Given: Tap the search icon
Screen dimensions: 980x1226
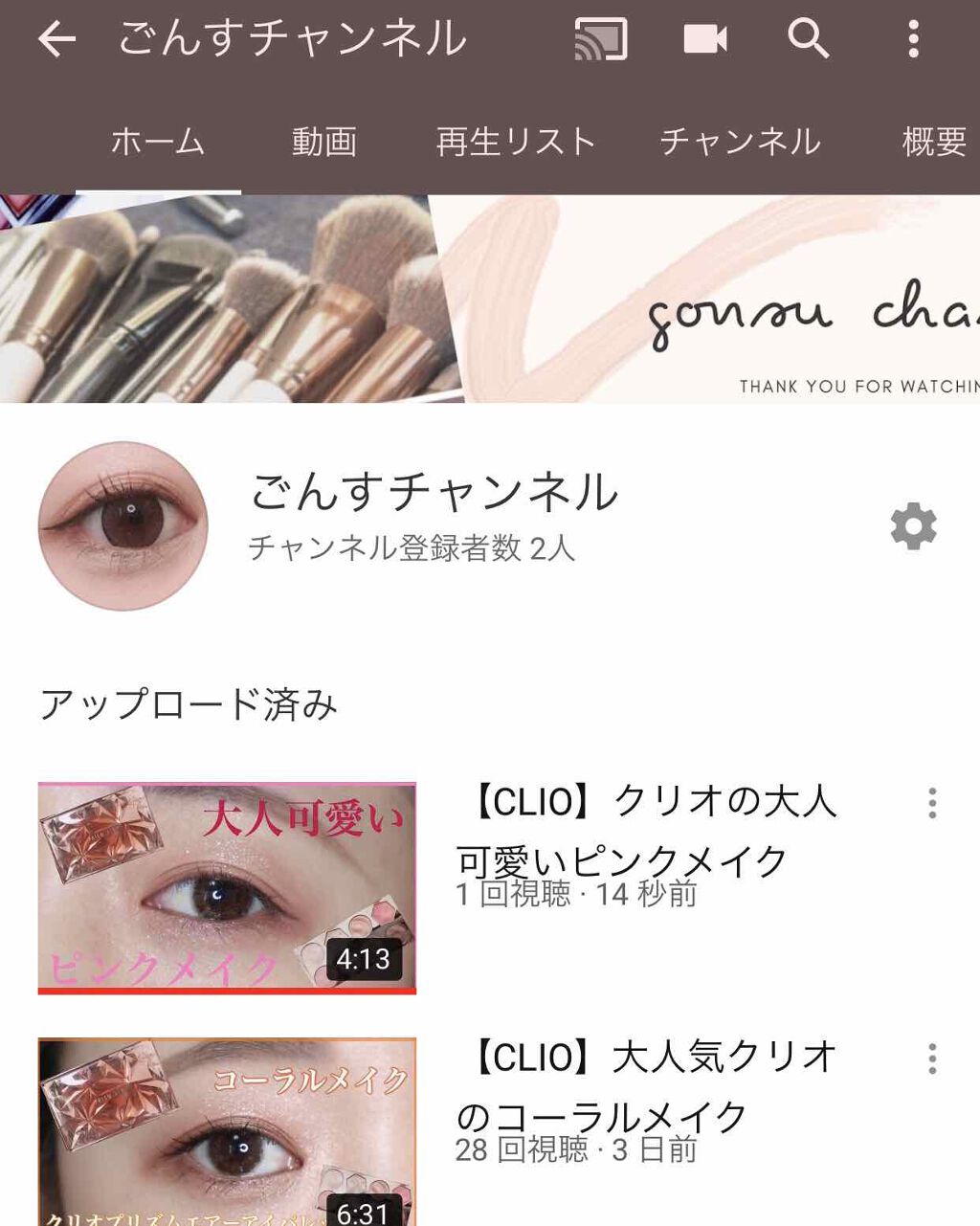Looking at the screenshot, I should click(x=810, y=40).
